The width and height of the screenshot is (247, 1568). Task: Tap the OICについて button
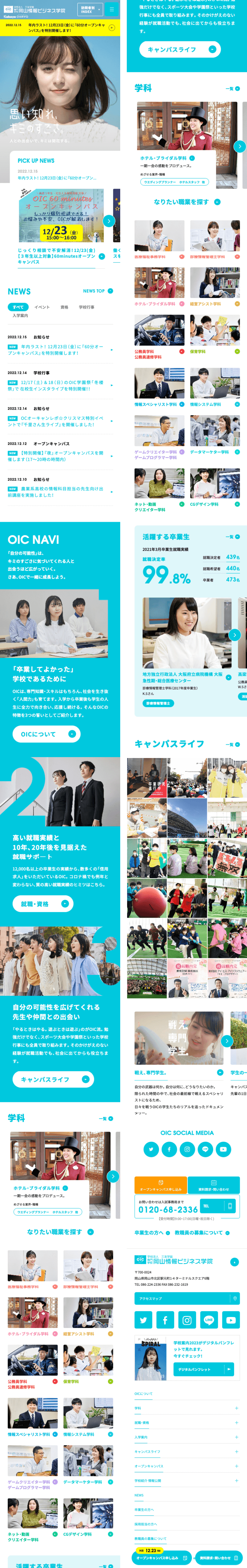pyautogui.click(x=46, y=734)
